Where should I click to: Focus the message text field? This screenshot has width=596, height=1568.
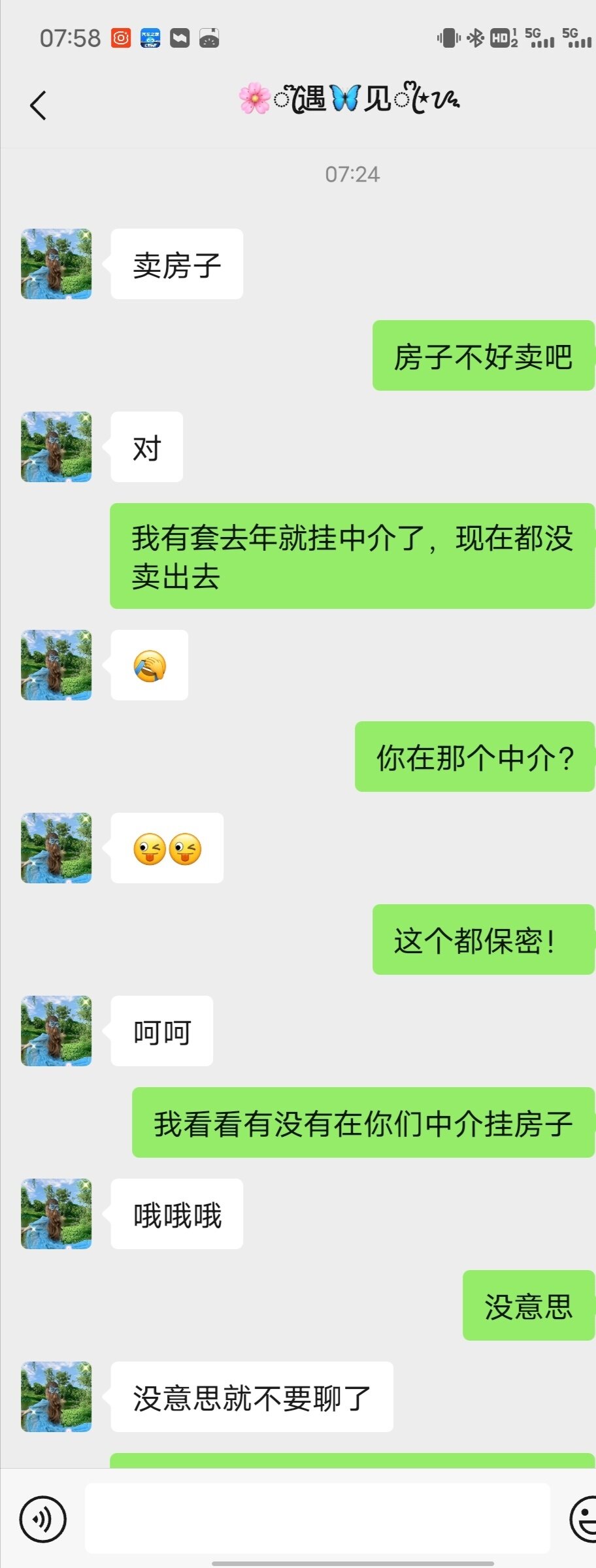[x=317, y=1518]
